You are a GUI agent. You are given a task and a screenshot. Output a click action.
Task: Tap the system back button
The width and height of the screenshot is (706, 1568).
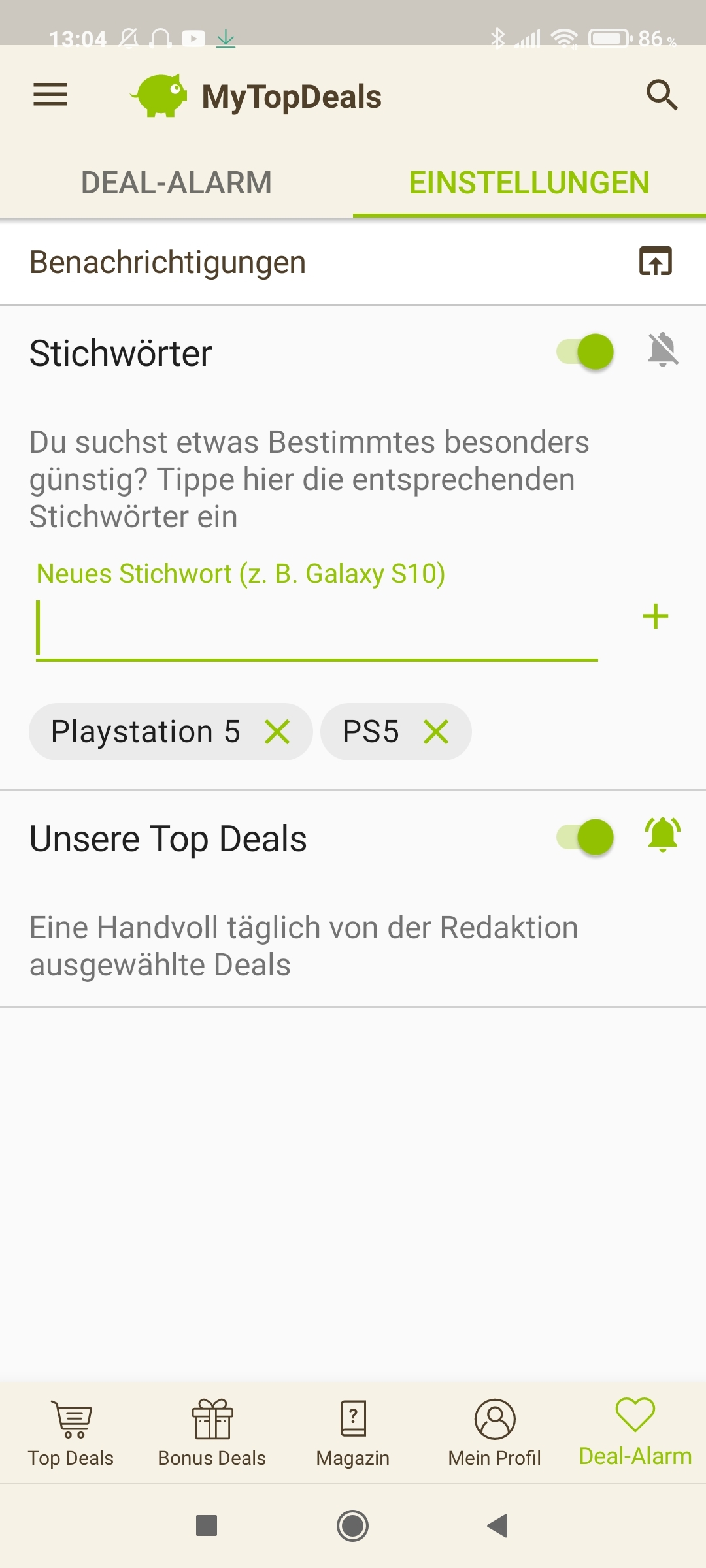coord(498,1526)
